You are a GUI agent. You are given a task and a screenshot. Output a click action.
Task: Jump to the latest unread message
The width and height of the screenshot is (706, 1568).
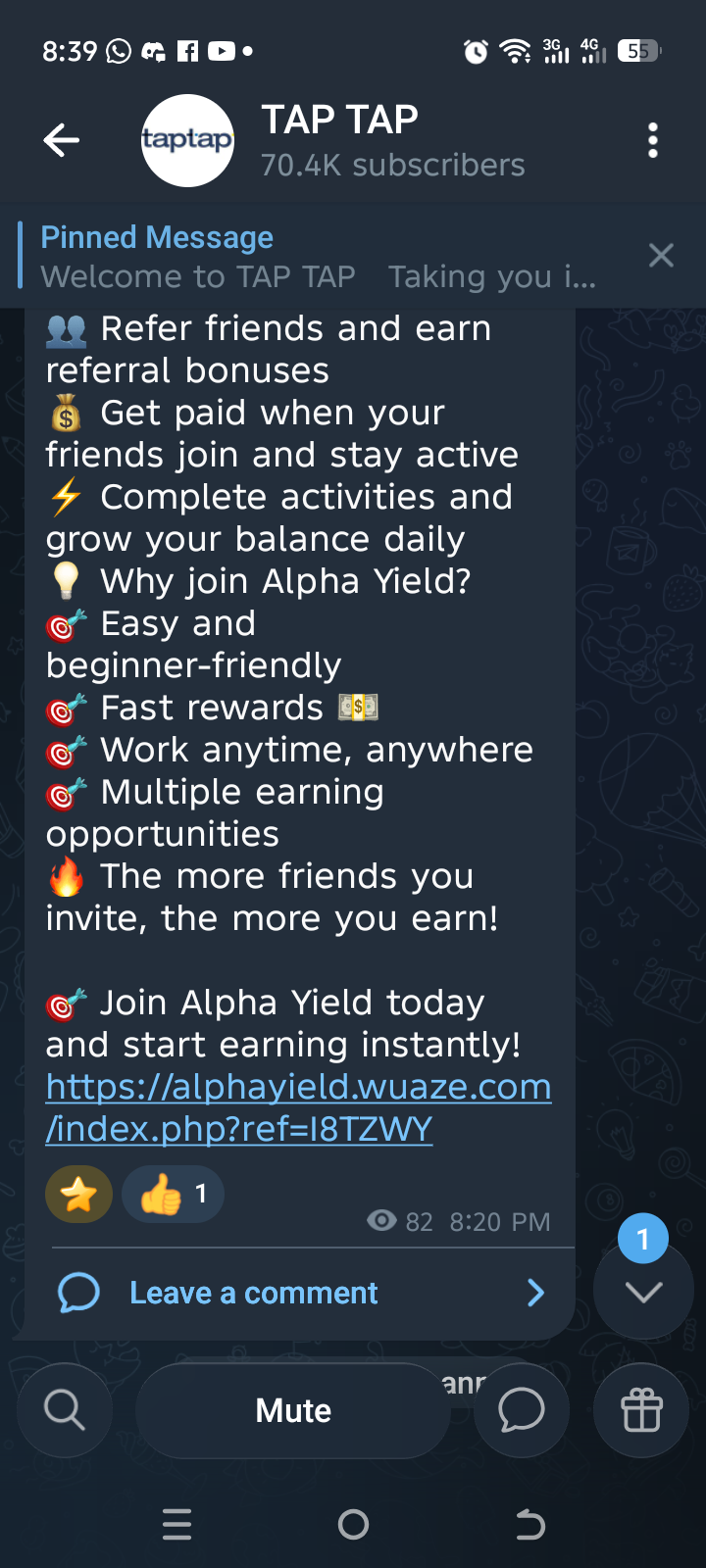click(x=643, y=1291)
